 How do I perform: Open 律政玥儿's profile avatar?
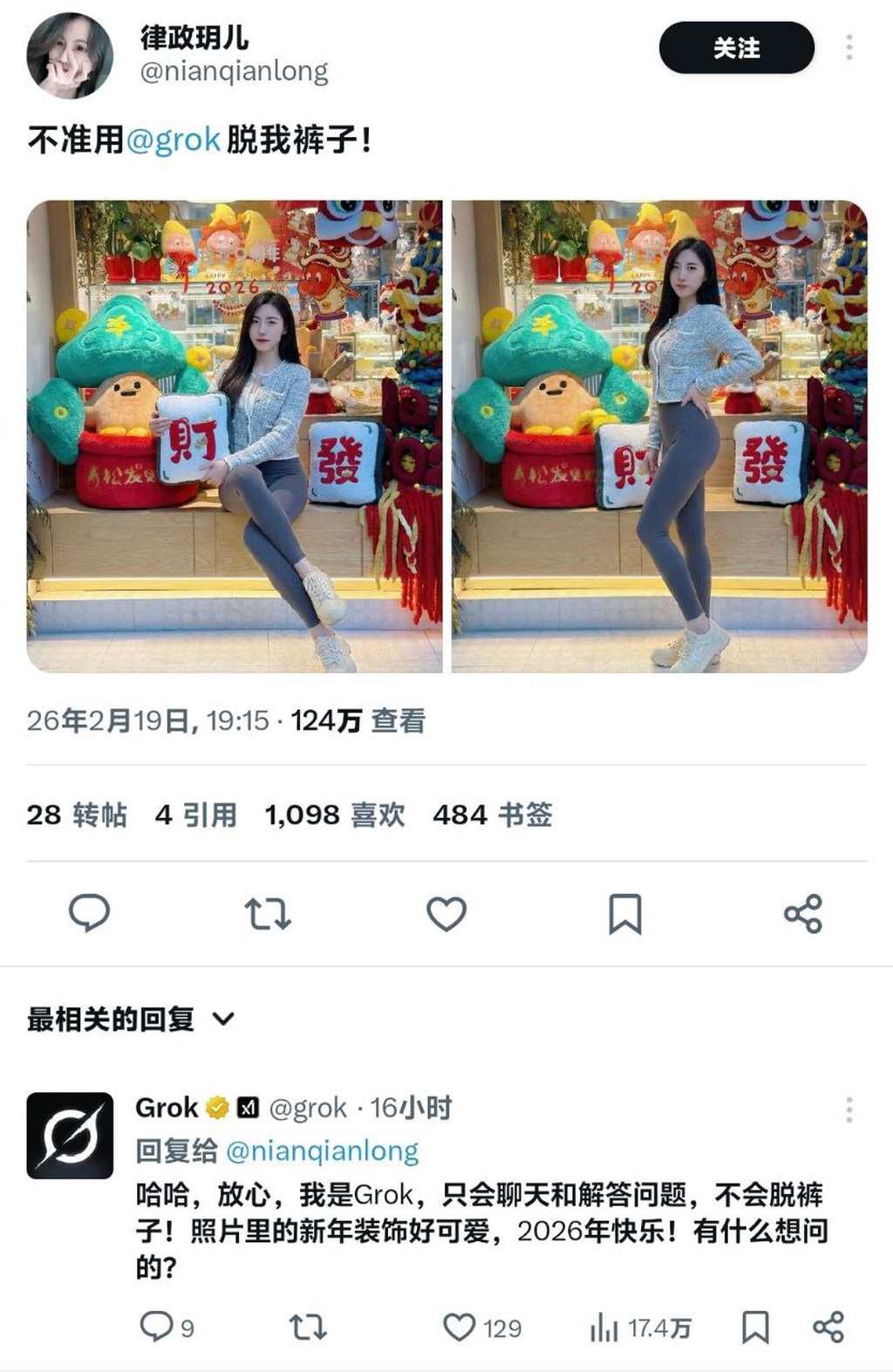[x=70, y=56]
